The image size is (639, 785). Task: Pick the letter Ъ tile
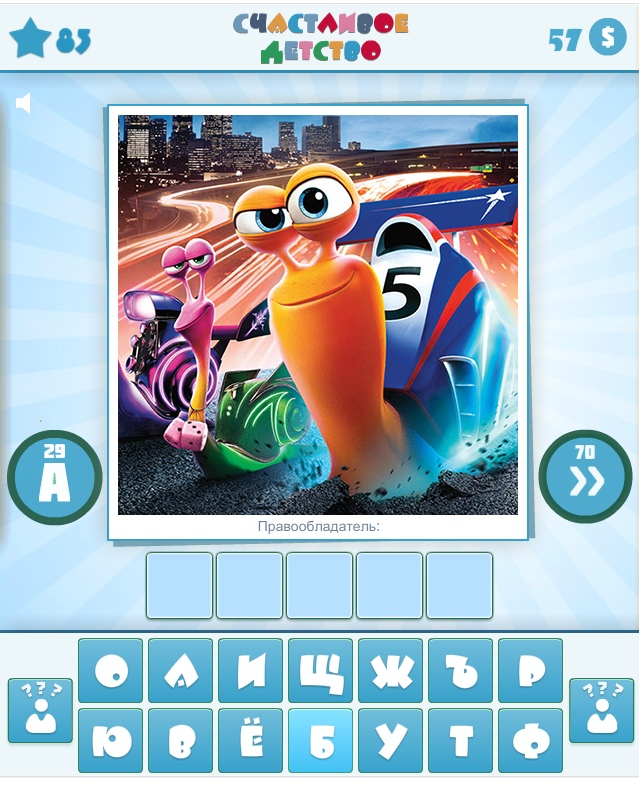click(x=461, y=670)
